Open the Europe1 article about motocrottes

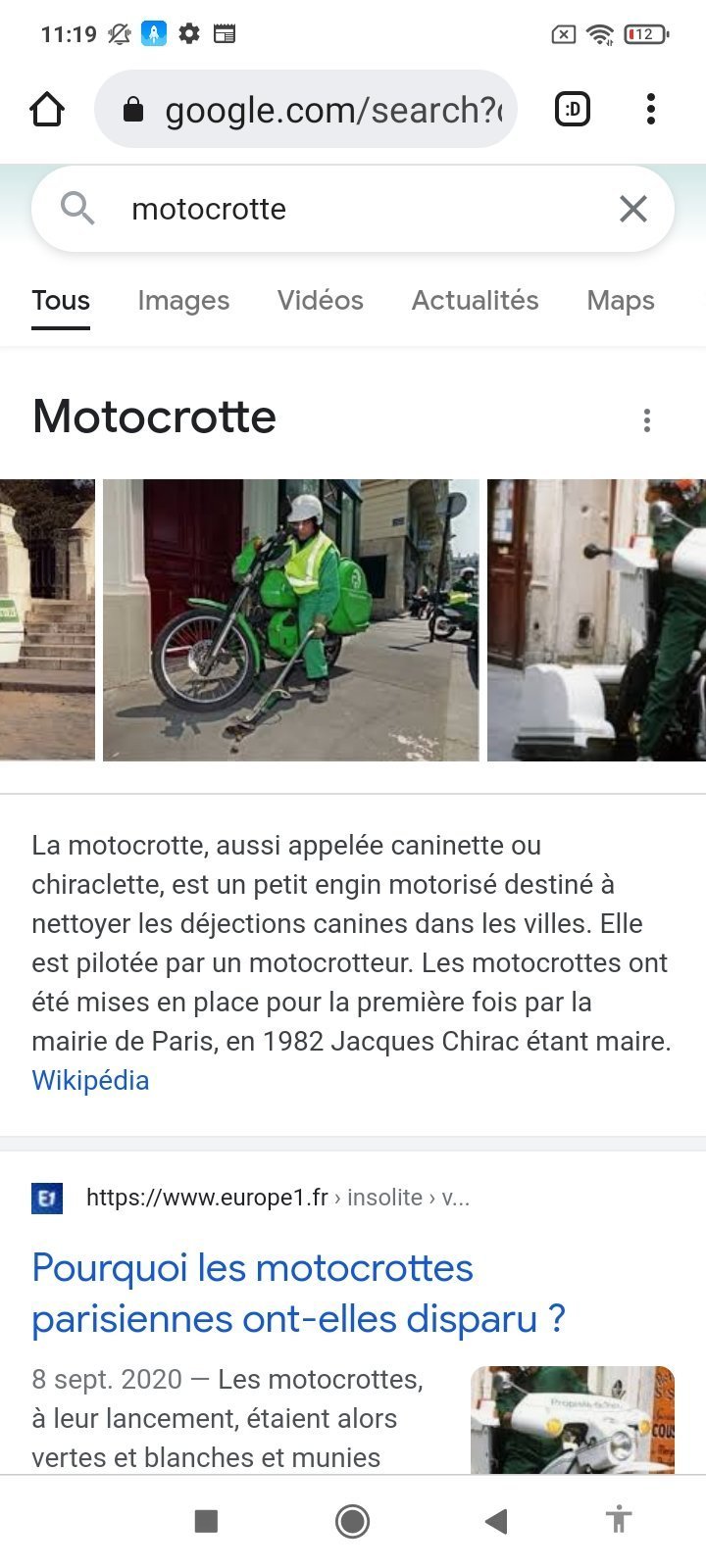(x=299, y=1294)
